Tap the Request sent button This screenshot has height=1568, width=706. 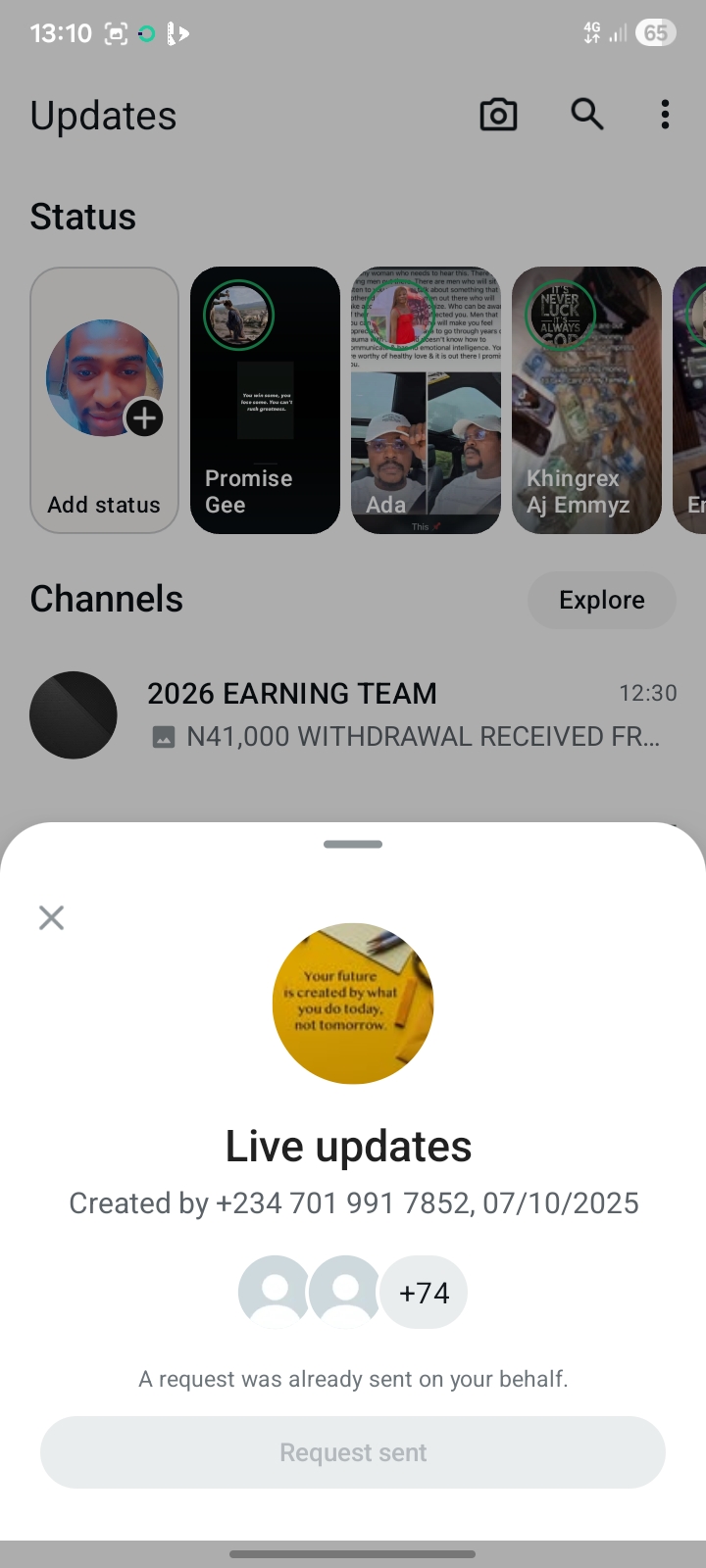coord(353,1451)
